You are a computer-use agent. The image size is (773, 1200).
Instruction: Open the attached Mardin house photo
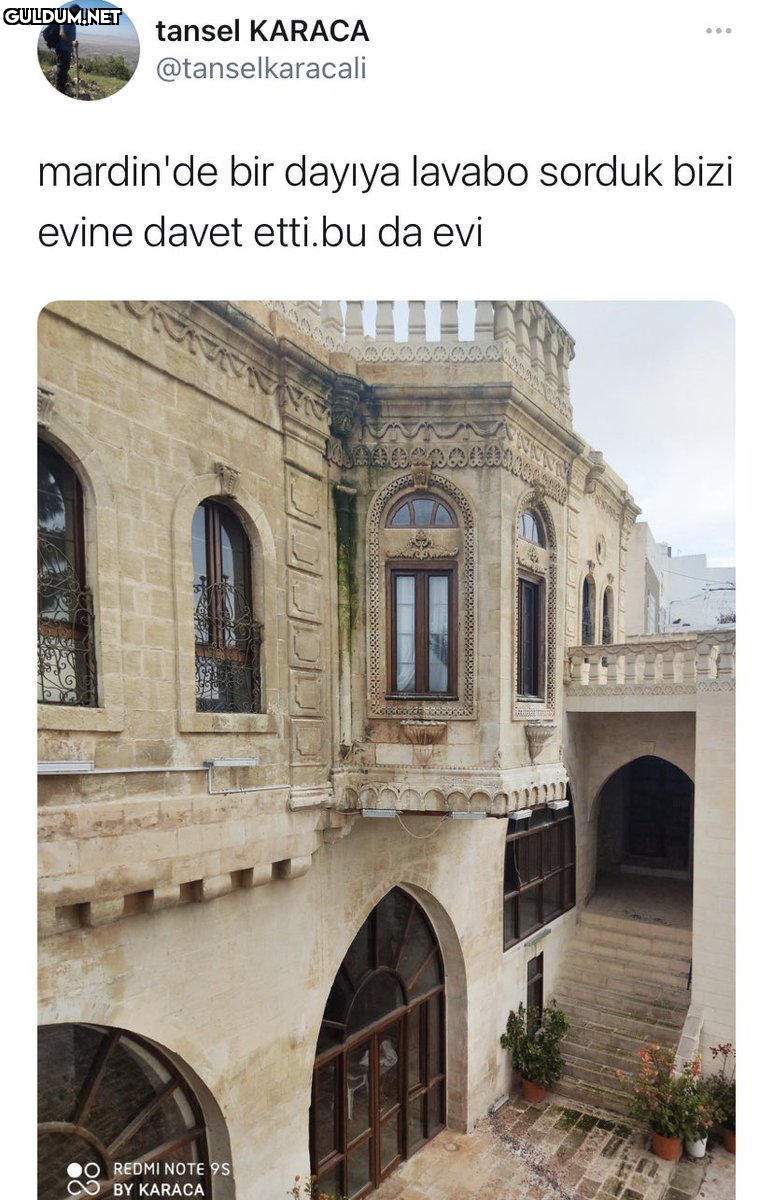pyautogui.click(x=386, y=750)
